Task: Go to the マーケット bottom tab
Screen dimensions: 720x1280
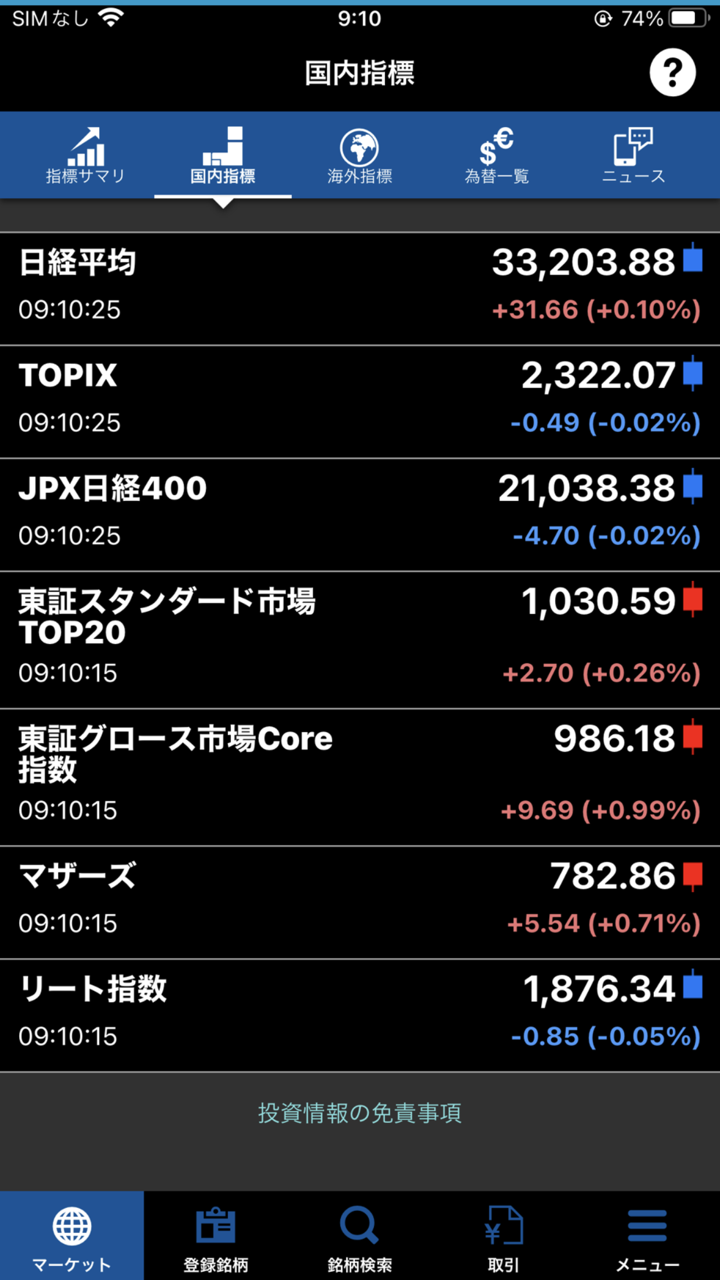Action: pyautogui.click(x=72, y=1236)
